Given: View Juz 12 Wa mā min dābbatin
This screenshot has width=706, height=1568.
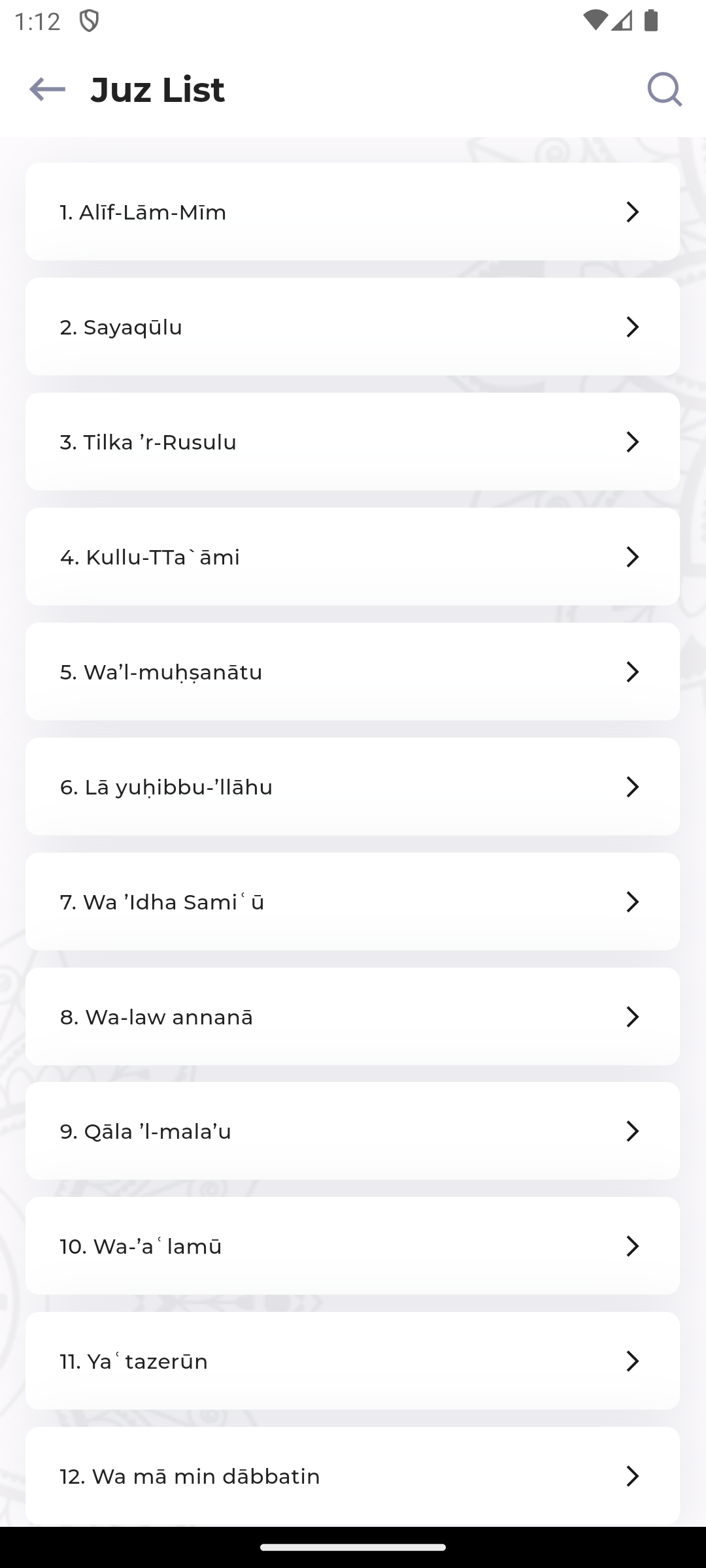Looking at the screenshot, I should (x=352, y=1476).
